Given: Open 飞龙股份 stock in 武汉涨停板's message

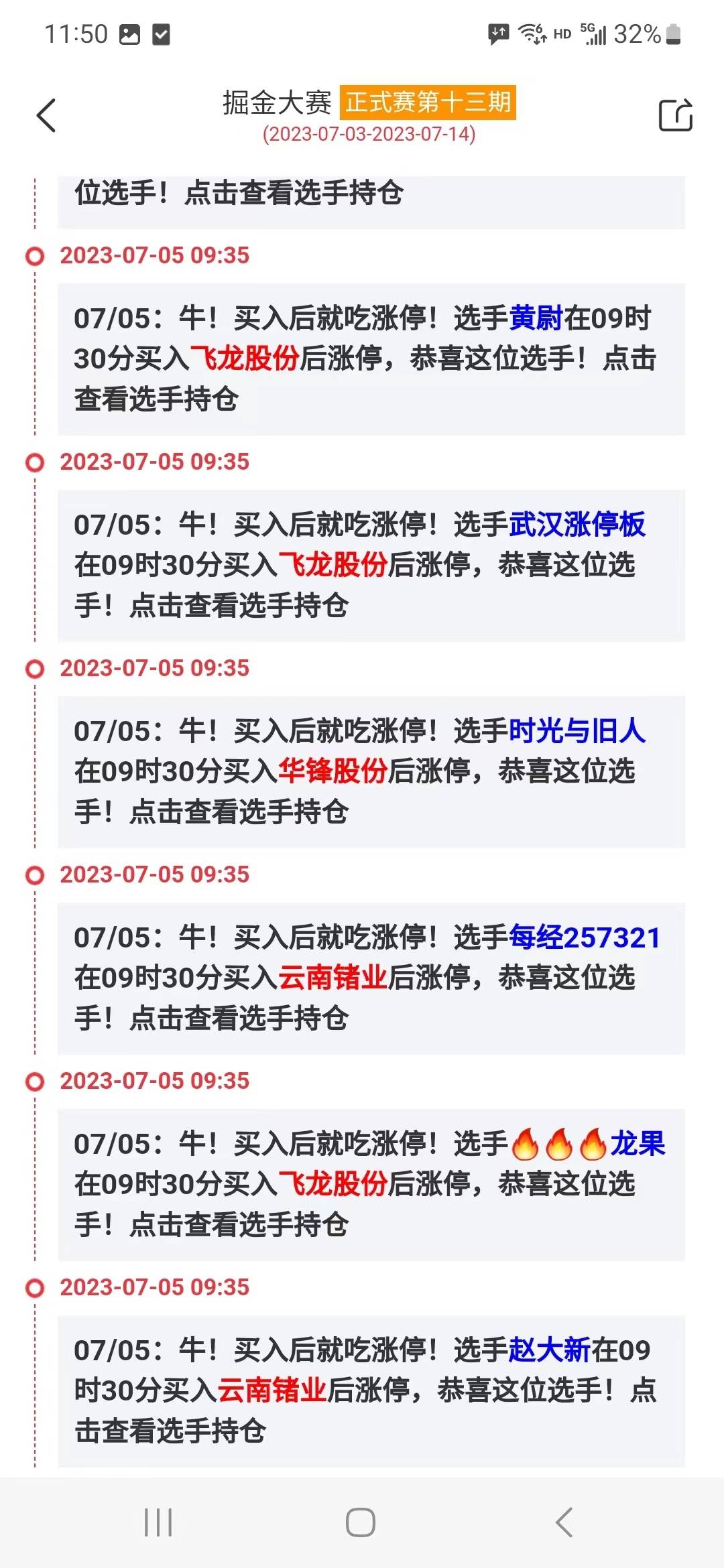Looking at the screenshot, I should [x=333, y=565].
